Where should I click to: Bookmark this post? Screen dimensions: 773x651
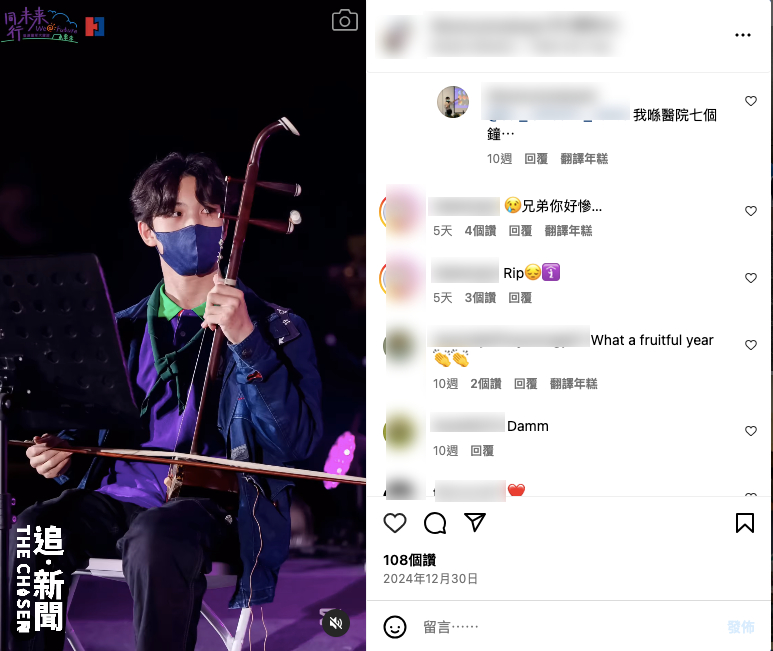click(745, 523)
